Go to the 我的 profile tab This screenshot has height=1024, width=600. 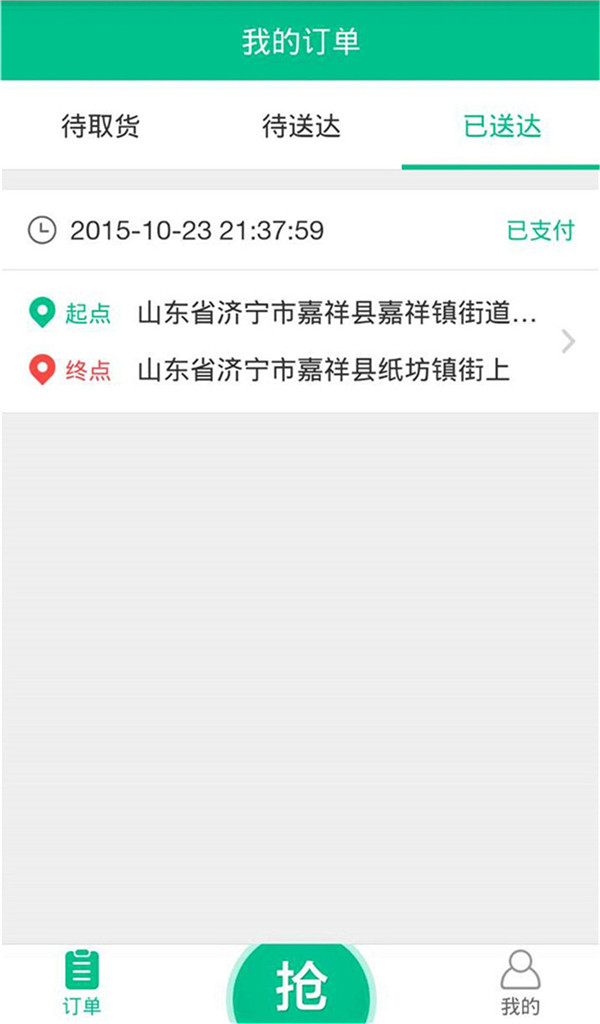click(520, 983)
